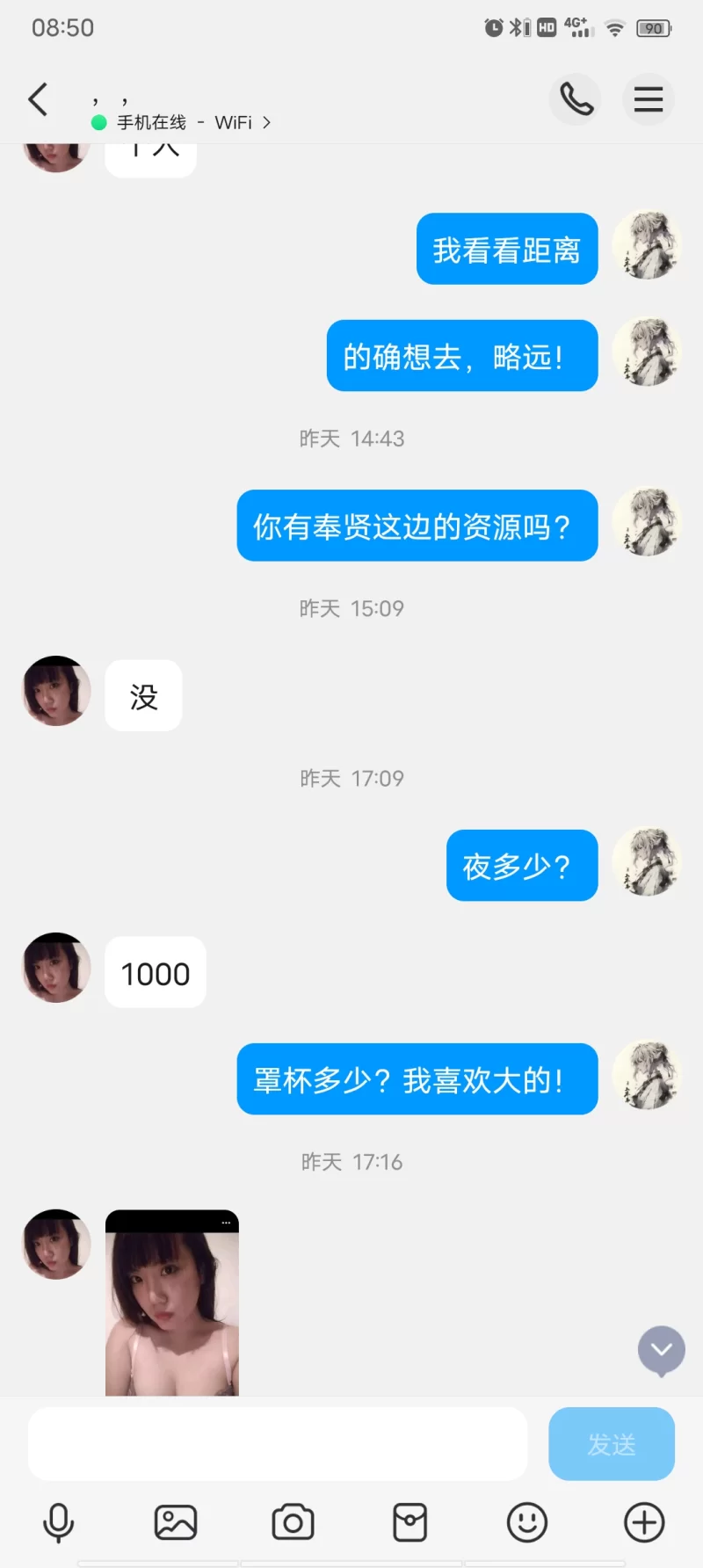Select the voice message microphone icon
Screen dimensions: 703x1568
[58, 1522]
